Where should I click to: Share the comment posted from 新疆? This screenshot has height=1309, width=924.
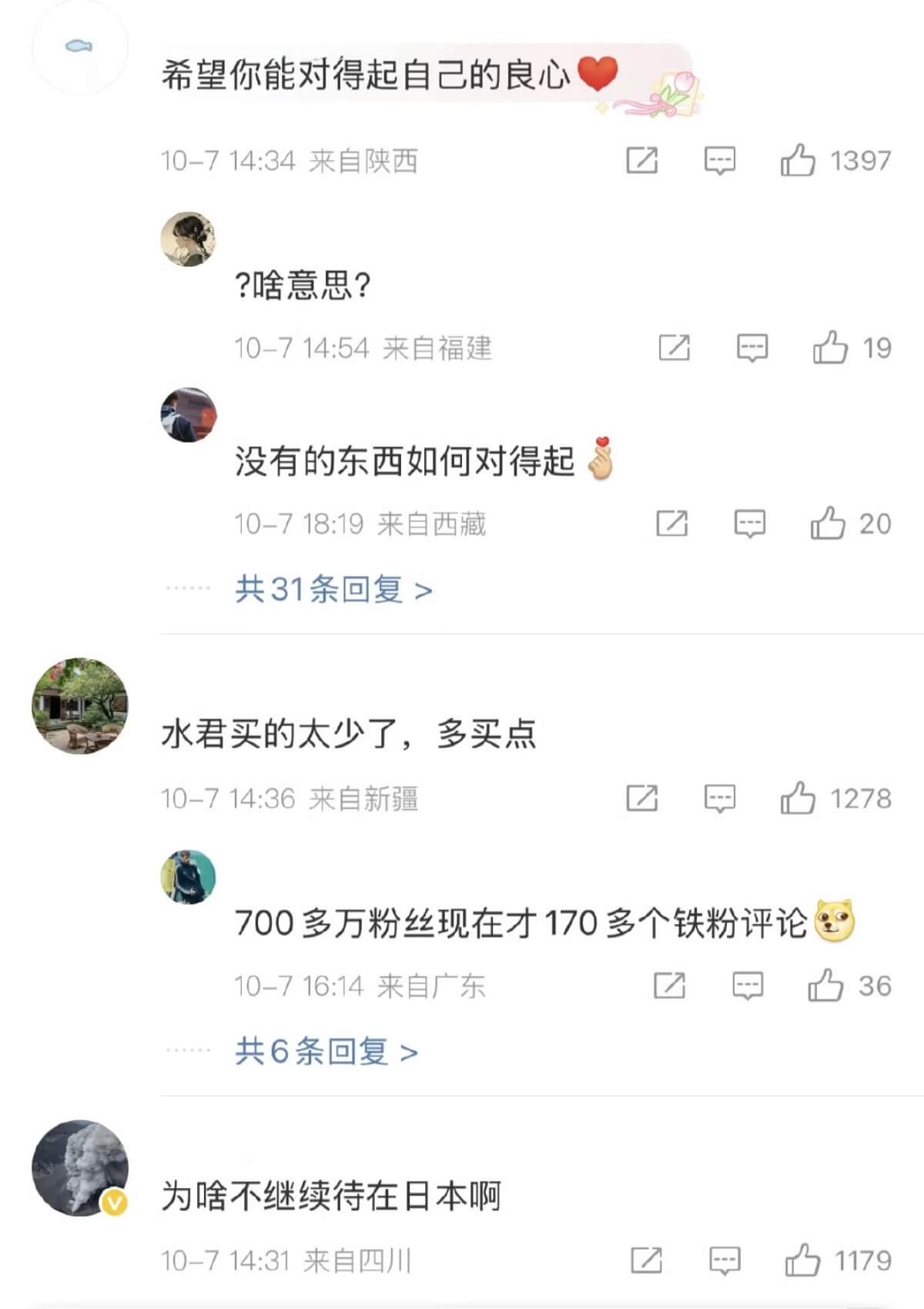click(x=641, y=798)
